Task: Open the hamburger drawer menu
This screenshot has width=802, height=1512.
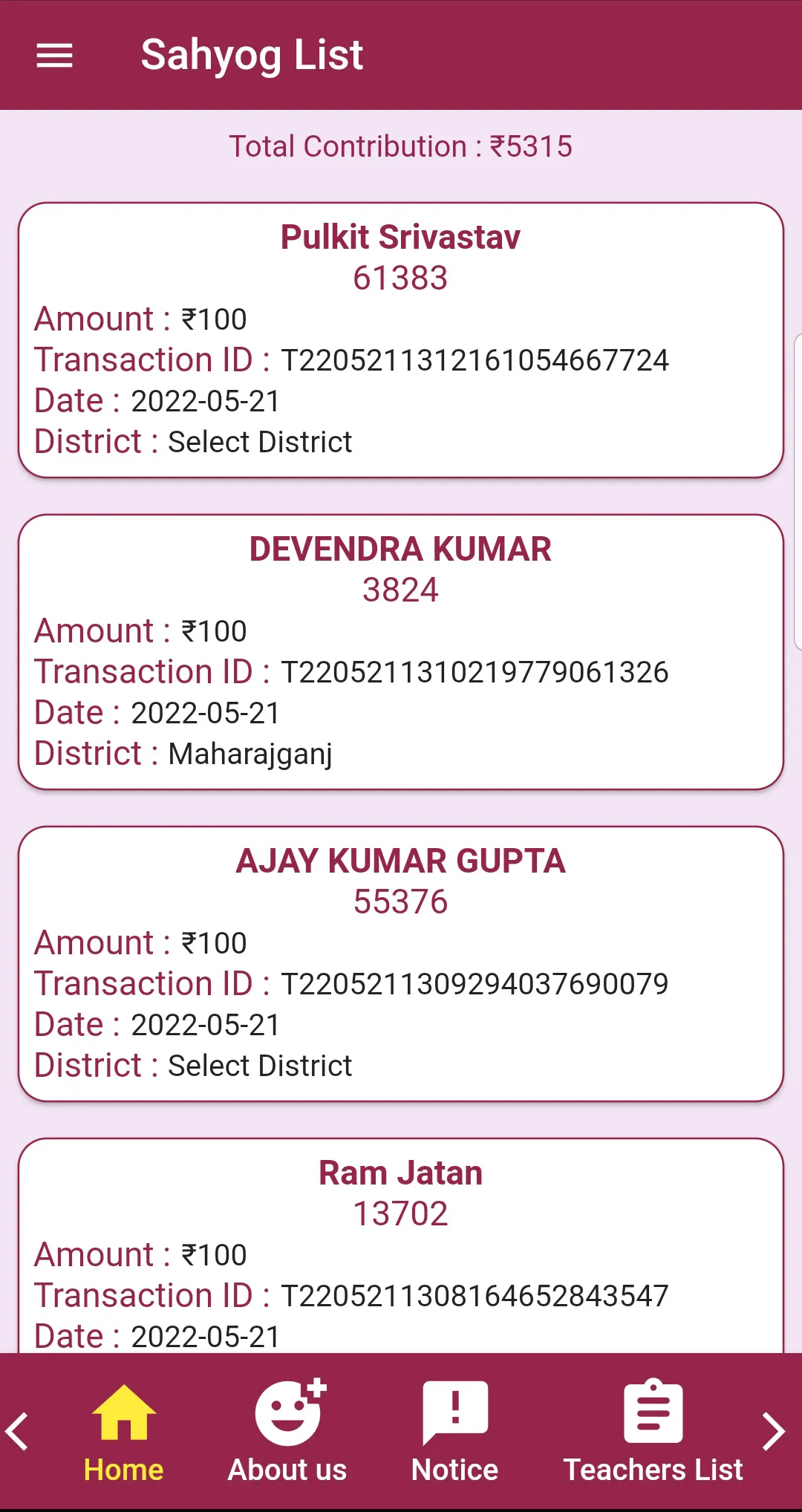Action: point(55,56)
